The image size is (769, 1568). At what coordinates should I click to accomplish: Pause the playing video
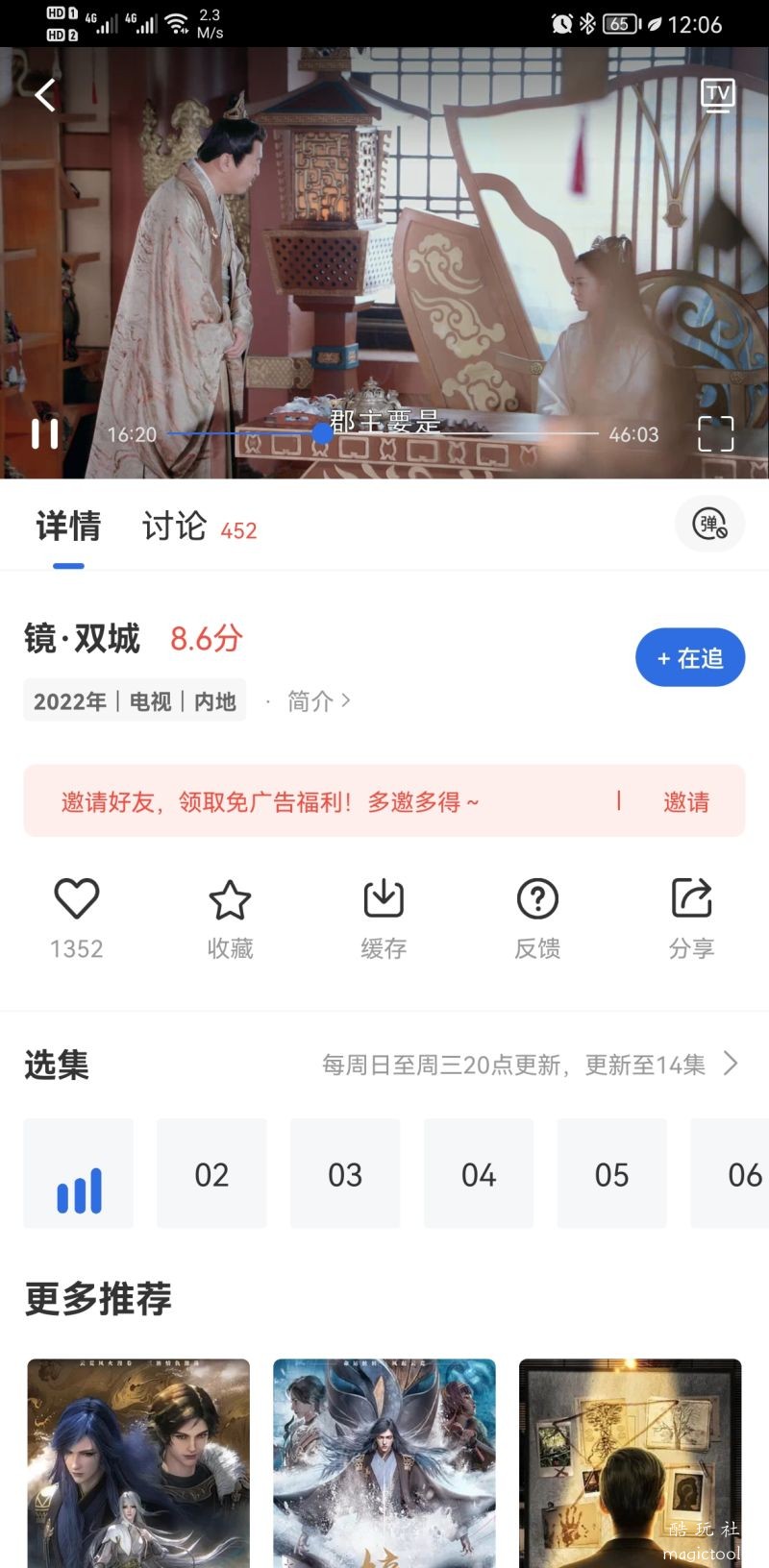(x=44, y=434)
